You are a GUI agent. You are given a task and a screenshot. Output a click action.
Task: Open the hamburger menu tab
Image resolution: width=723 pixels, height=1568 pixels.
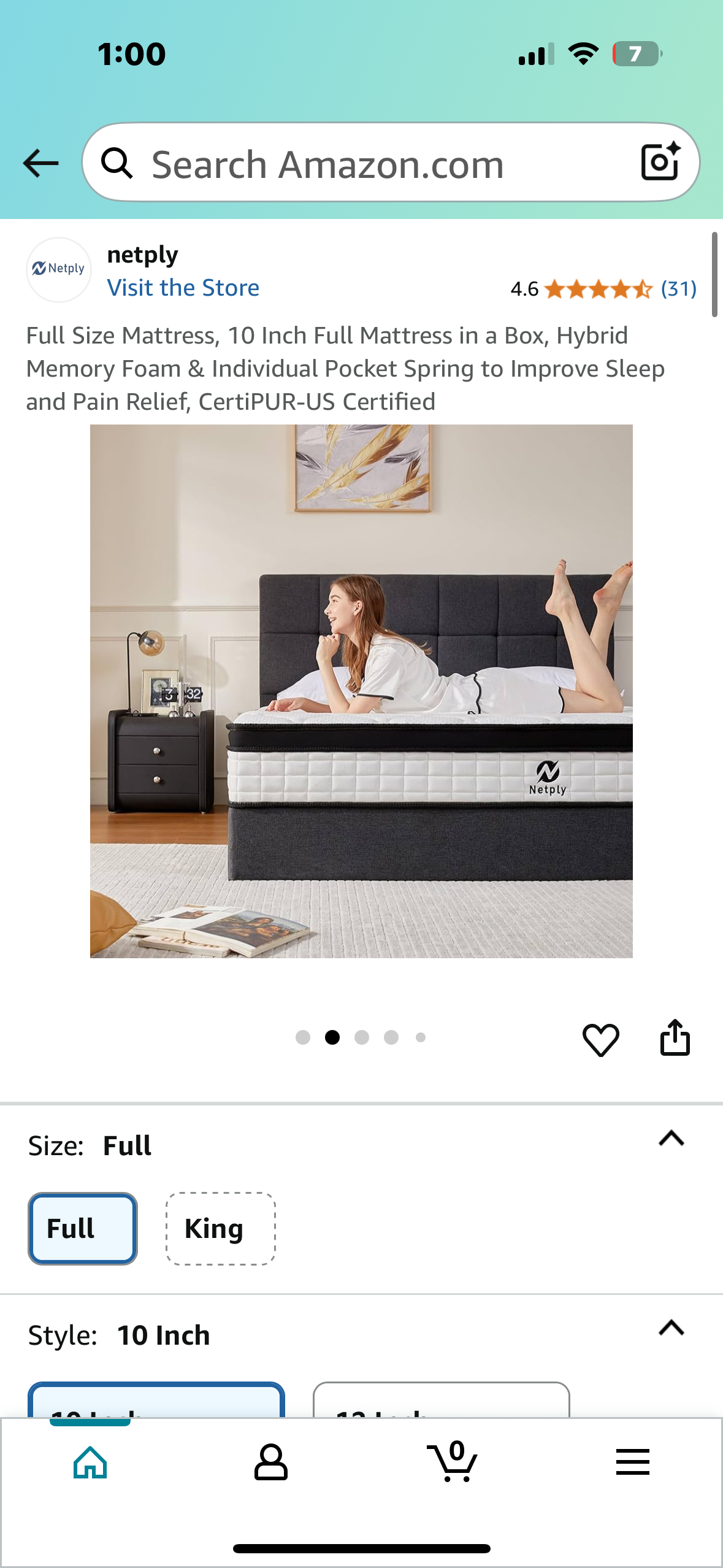pyautogui.click(x=632, y=1462)
